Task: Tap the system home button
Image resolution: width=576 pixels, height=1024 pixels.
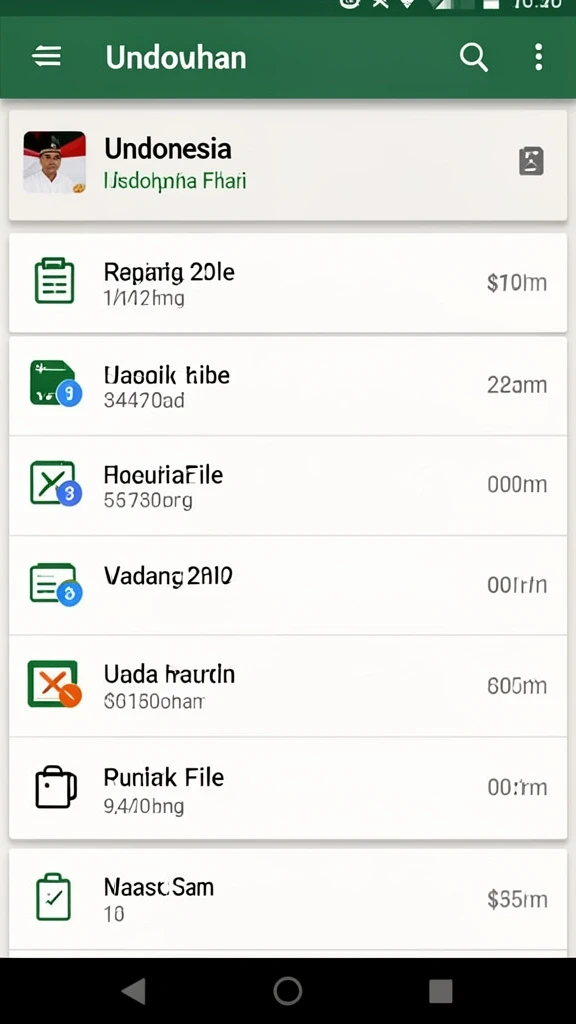Action: (287, 991)
